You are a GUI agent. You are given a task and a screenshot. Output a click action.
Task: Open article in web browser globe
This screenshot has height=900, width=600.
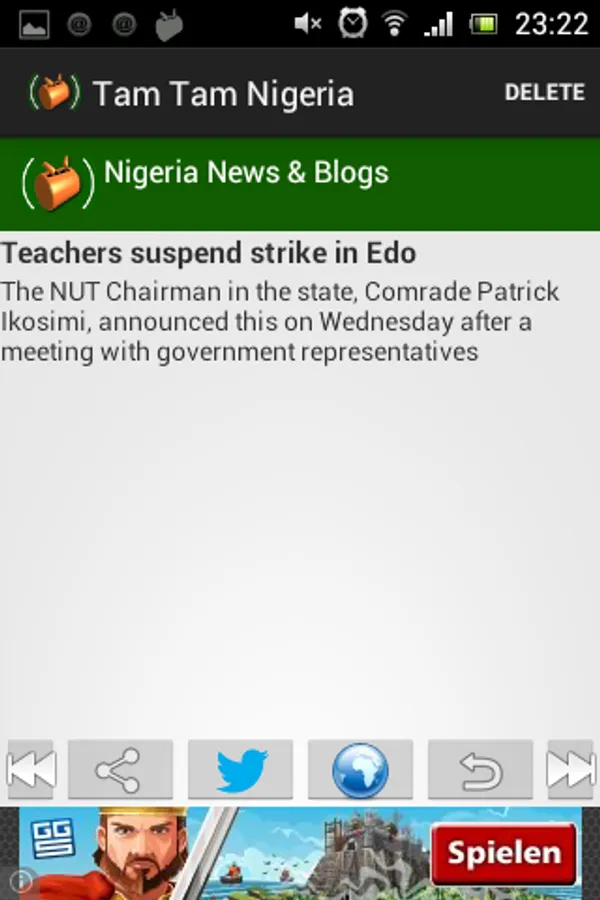pos(360,770)
